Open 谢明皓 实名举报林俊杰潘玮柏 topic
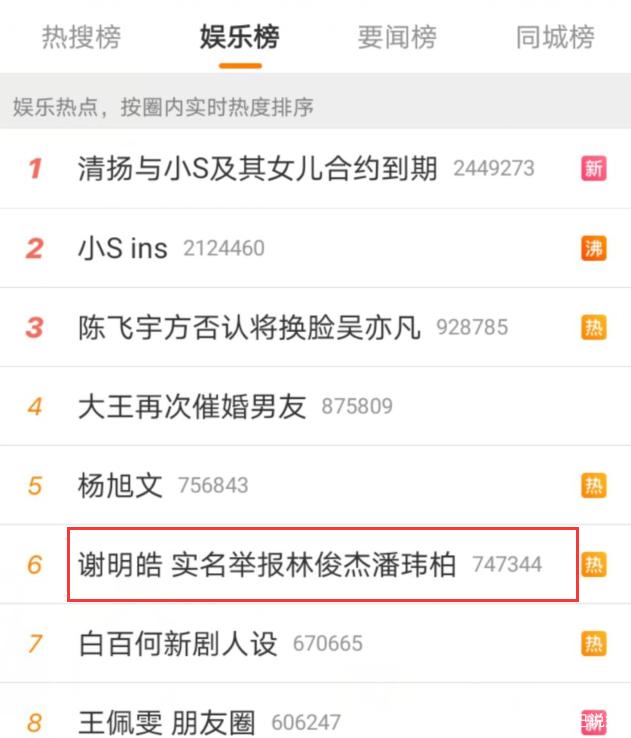 267,565
